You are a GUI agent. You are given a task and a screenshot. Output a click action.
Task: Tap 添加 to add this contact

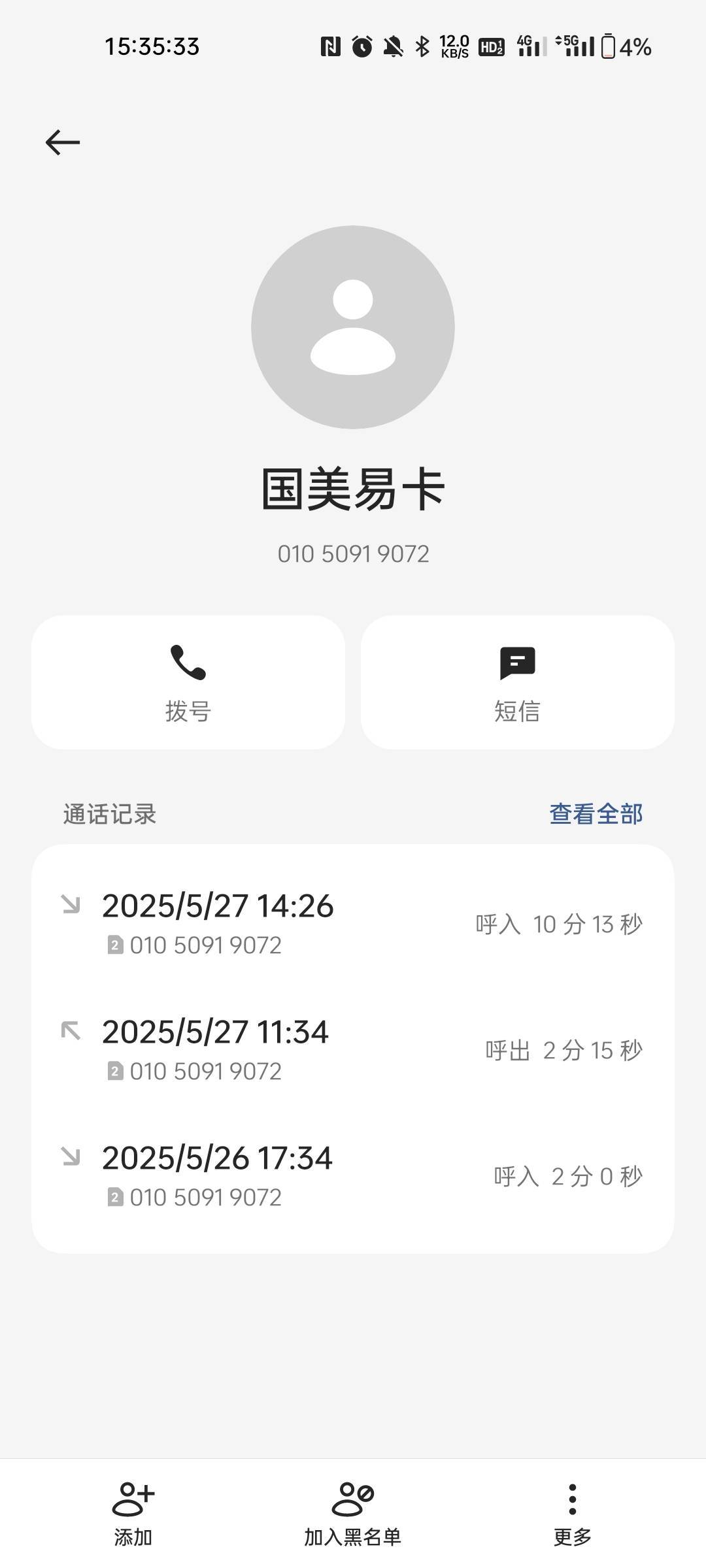coord(133,1514)
